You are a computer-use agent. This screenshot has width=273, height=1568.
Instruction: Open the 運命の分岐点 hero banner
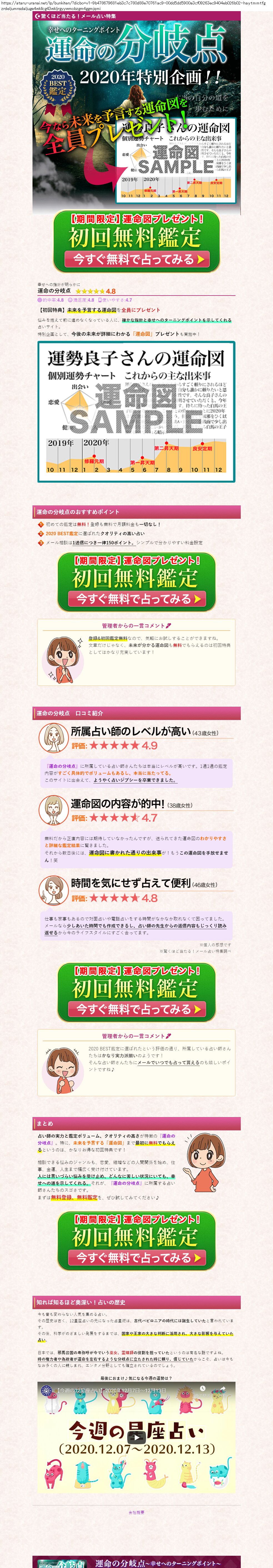136,110
